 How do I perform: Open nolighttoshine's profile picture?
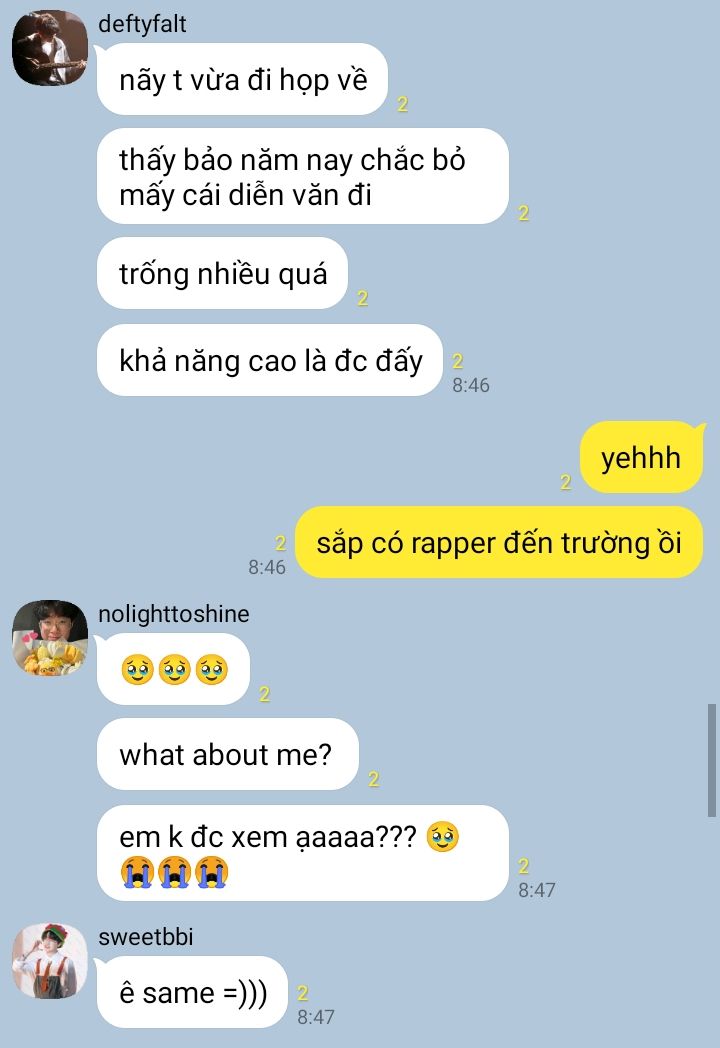[49, 638]
